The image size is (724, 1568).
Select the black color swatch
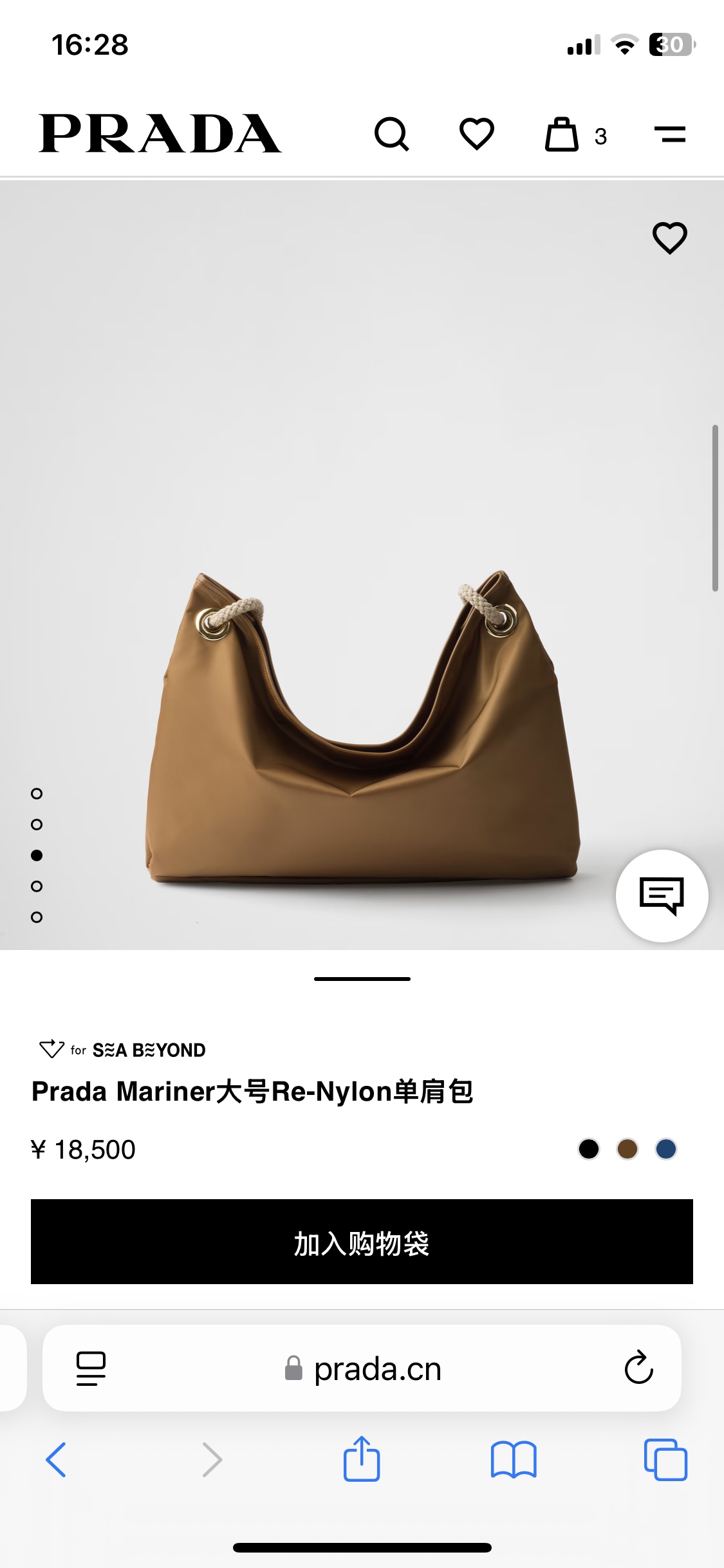click(588, 1149)
